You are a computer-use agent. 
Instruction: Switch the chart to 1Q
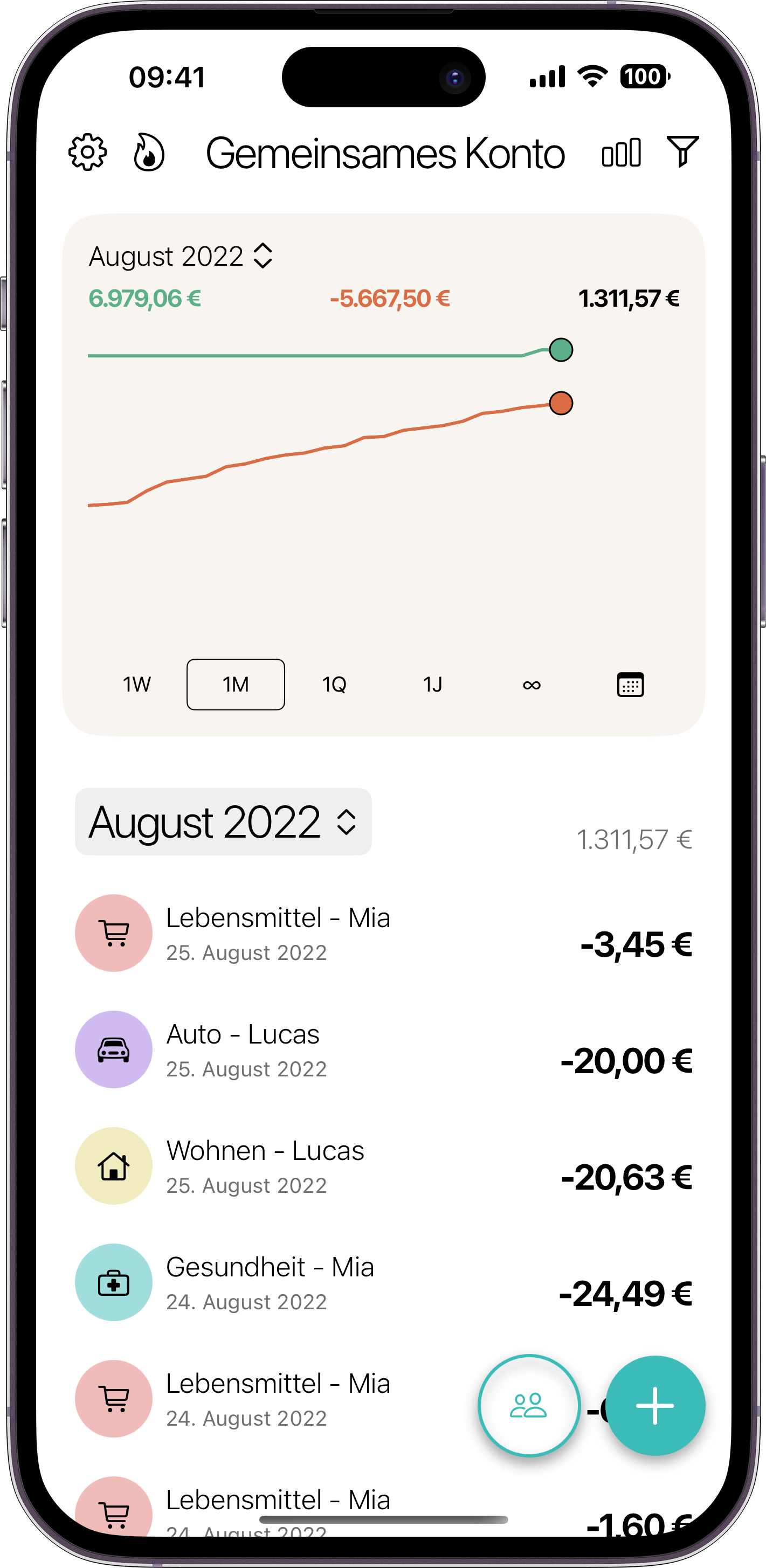tap(334, 685)
